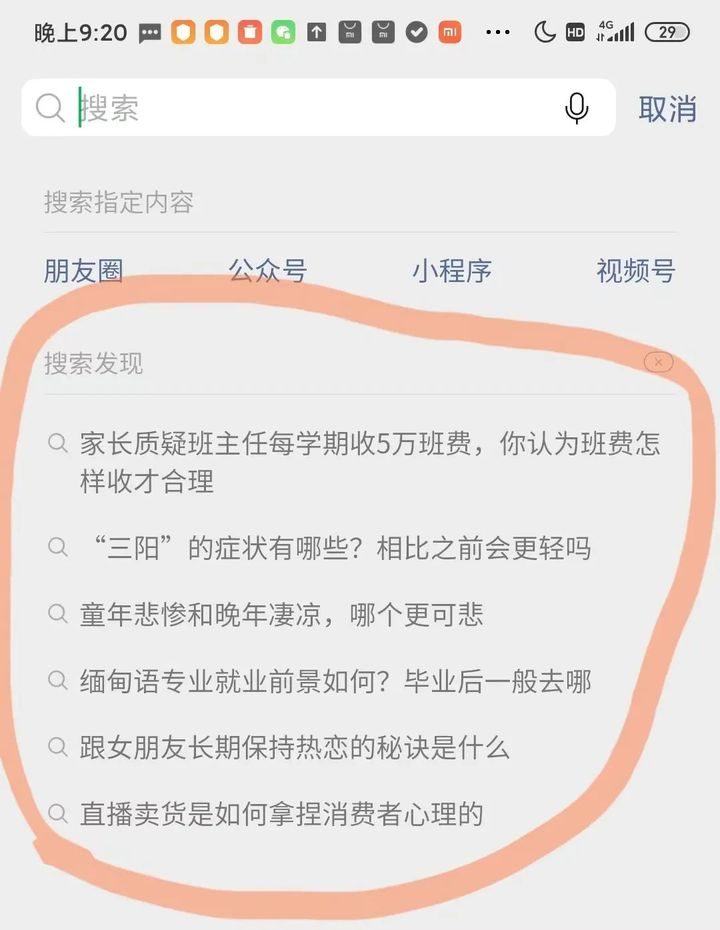The height and width of the screenshot is (930, 720).
Task: Select the 视频号 search category
Action: 636,271
